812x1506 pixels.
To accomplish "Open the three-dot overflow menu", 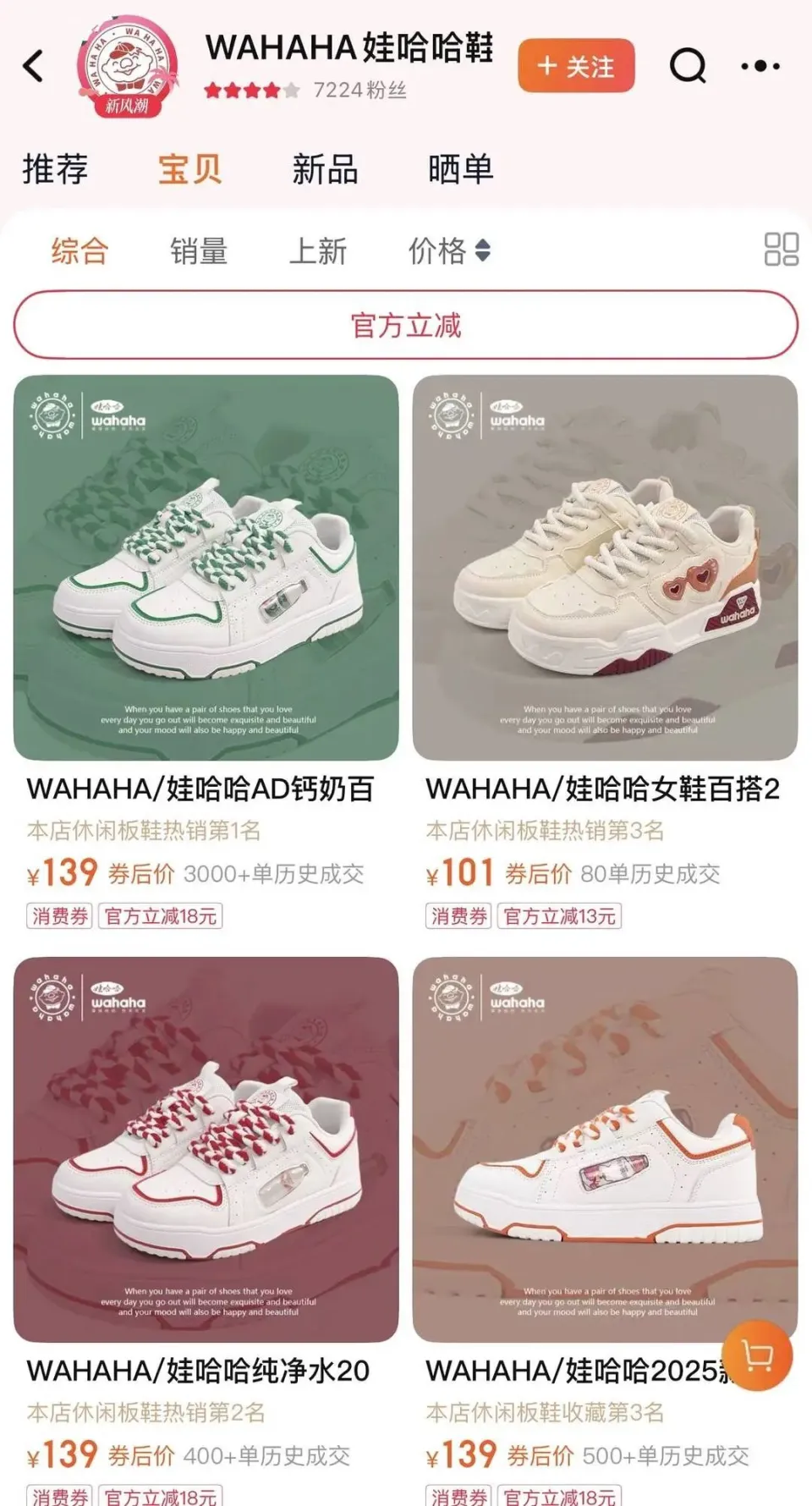I will (760, 65).
